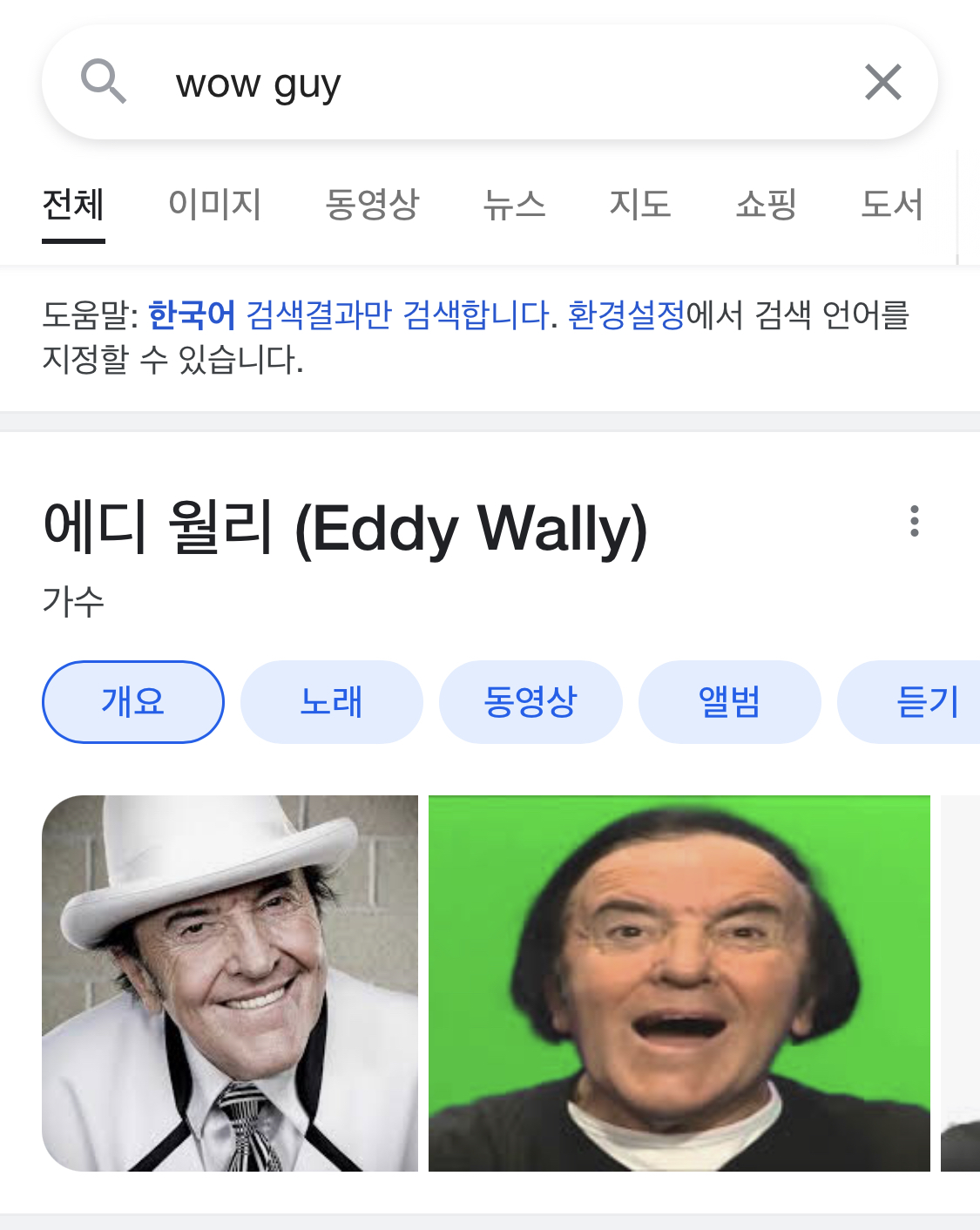Switch to the 동영상 search tab
The width and height of the screenshot is (980, 1230).
tap(372, 205)
